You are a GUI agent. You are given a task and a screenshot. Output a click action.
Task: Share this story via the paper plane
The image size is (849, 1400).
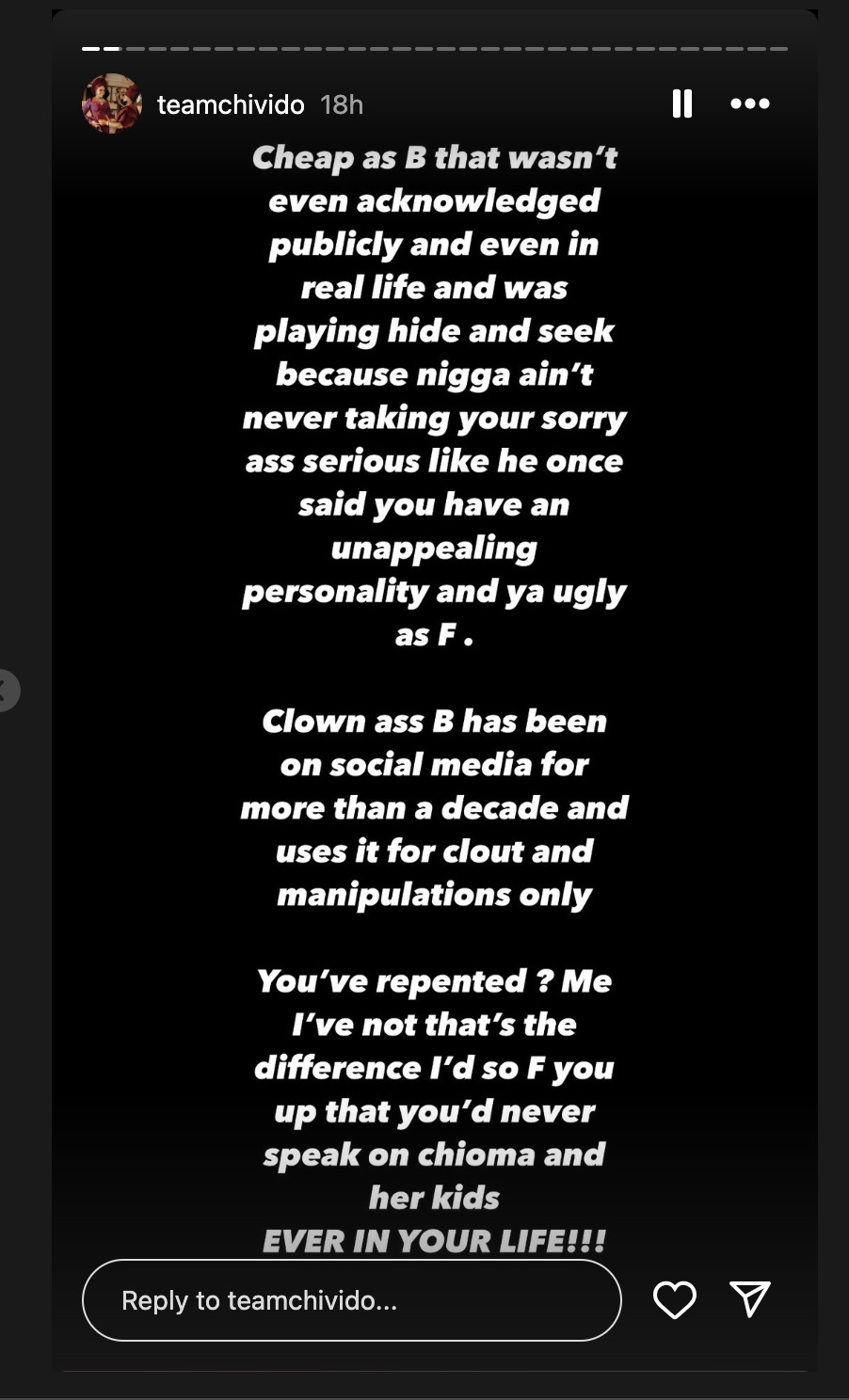[x=750, y=1299]
